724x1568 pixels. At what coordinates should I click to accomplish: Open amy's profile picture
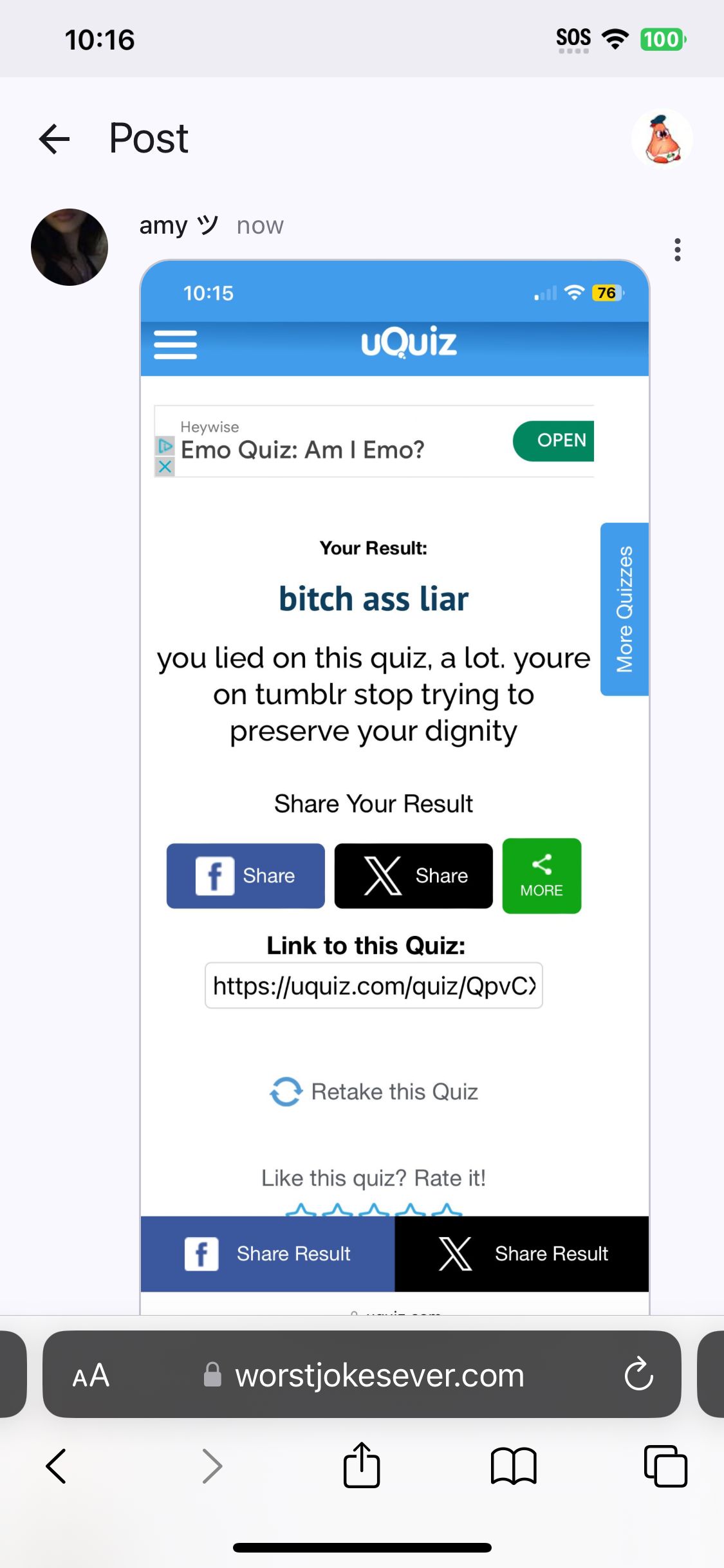click(70, 247)
